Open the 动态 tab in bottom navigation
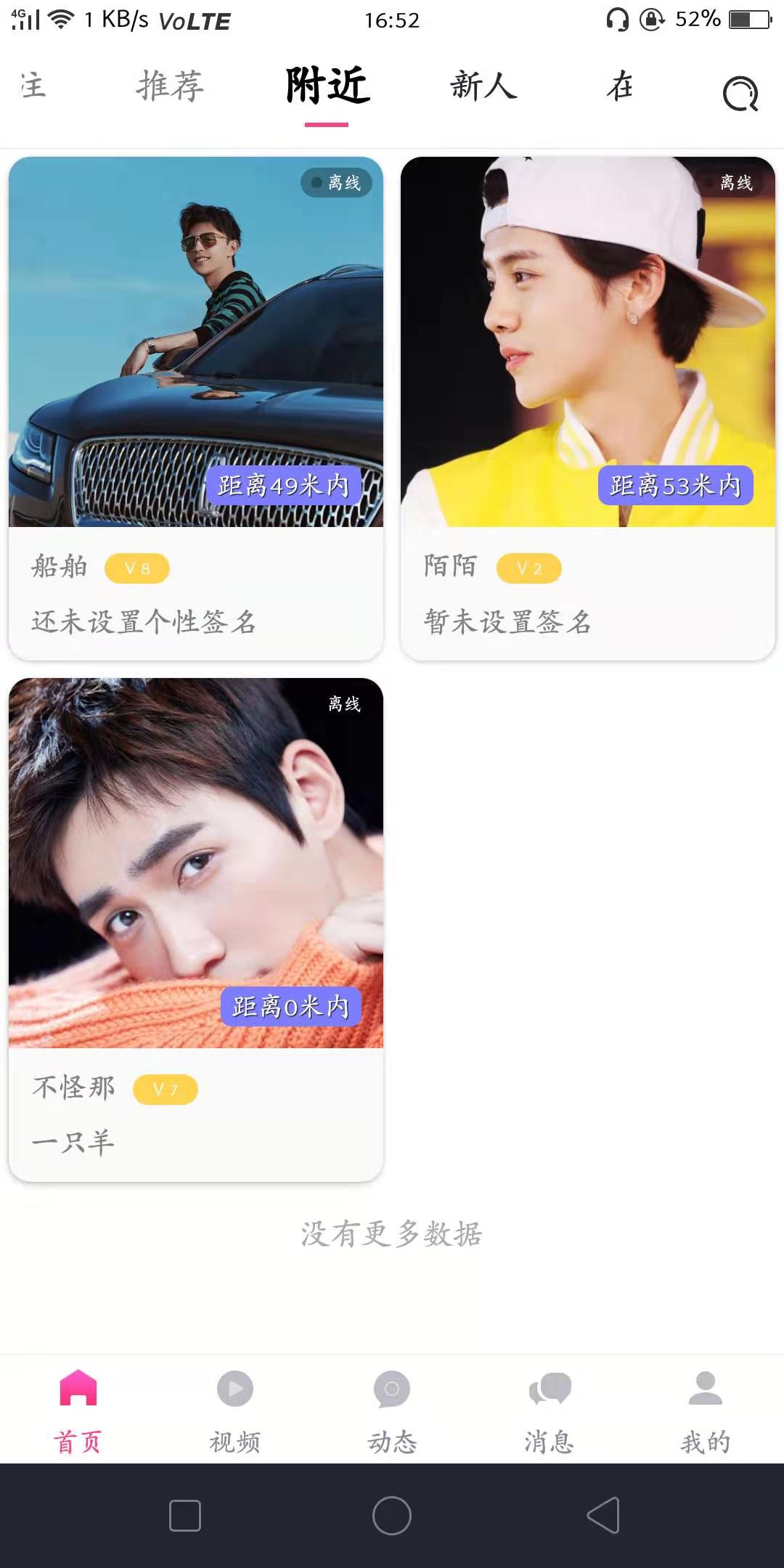The width and height of the screenshot is (784, 1568). point(392,1411)
